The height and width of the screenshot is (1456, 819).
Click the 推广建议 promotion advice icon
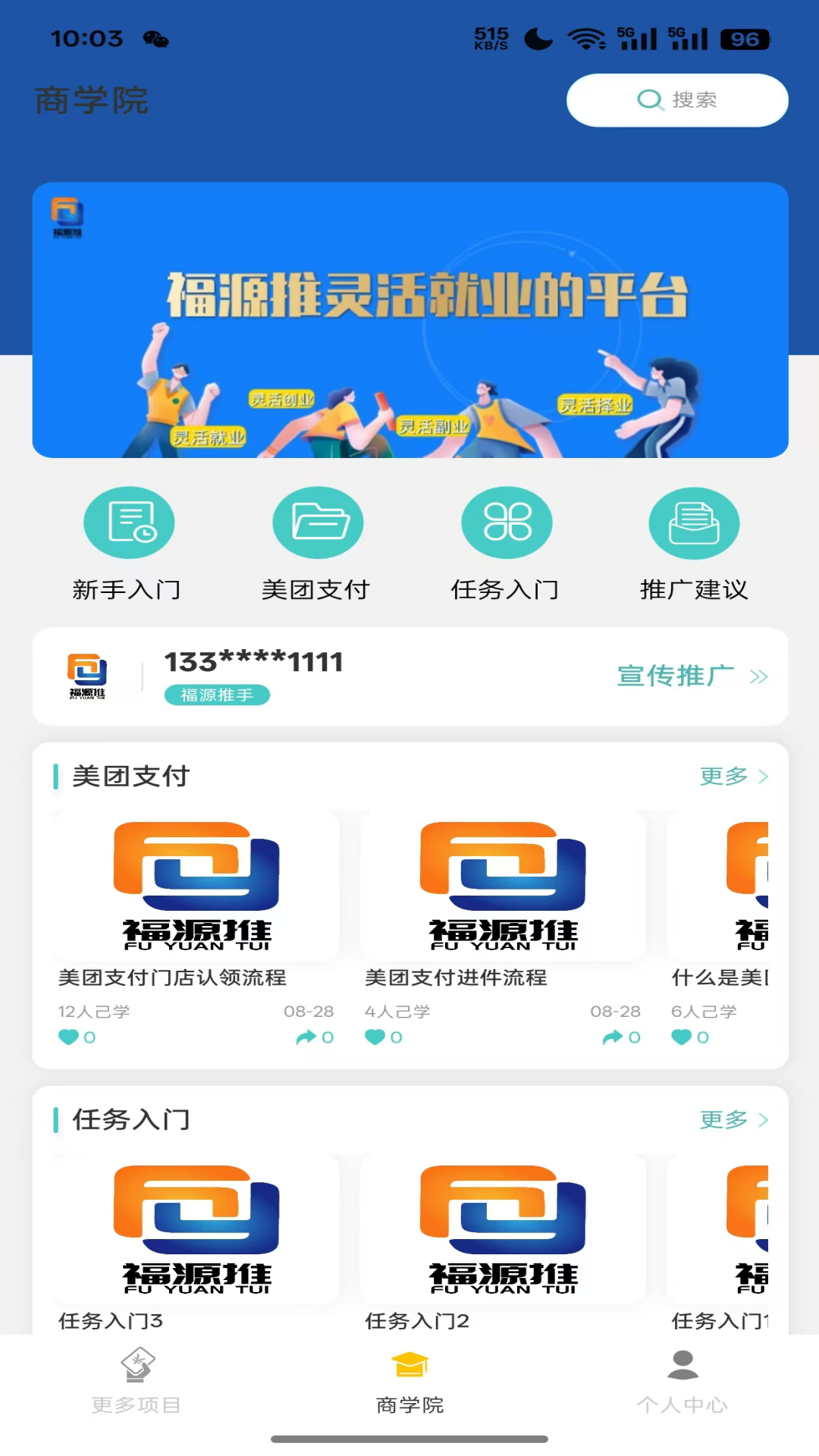click(693, 522)
